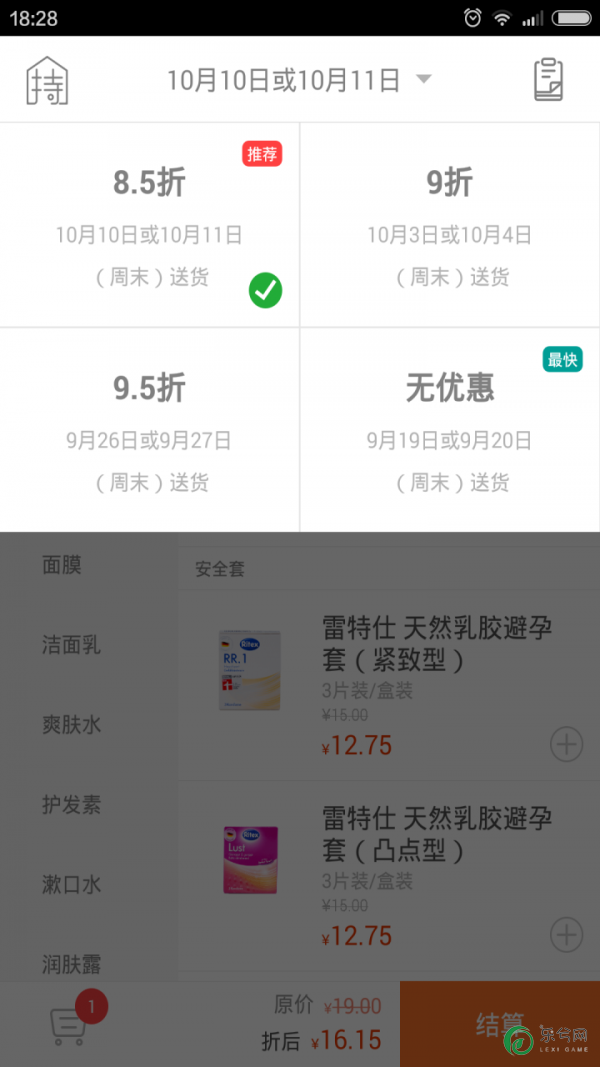Screen dimensions: 600x1067
Task: Open the 润肤露 category
Action: click(x=71, y=964)
